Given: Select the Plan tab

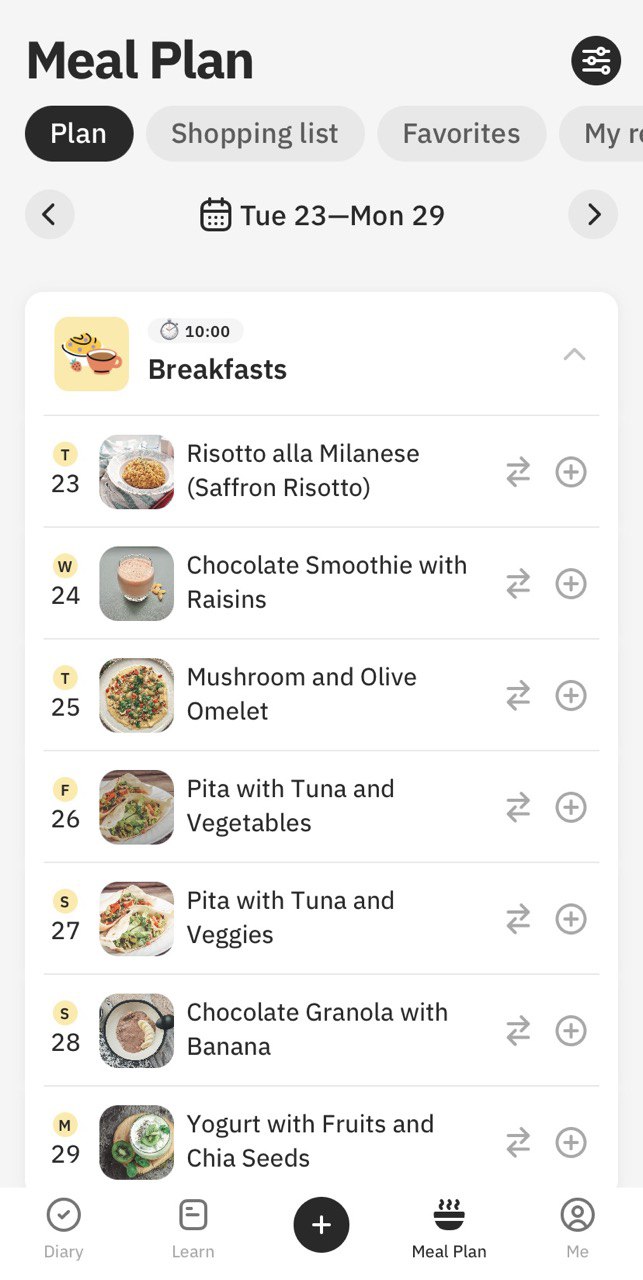Looking at the screenshot, I should tap(79, 134).
